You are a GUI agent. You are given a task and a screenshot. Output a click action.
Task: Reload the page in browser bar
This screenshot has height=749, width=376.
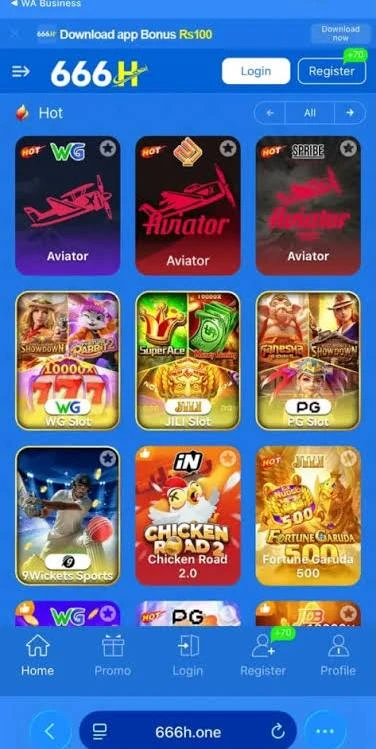coord(277,731)
